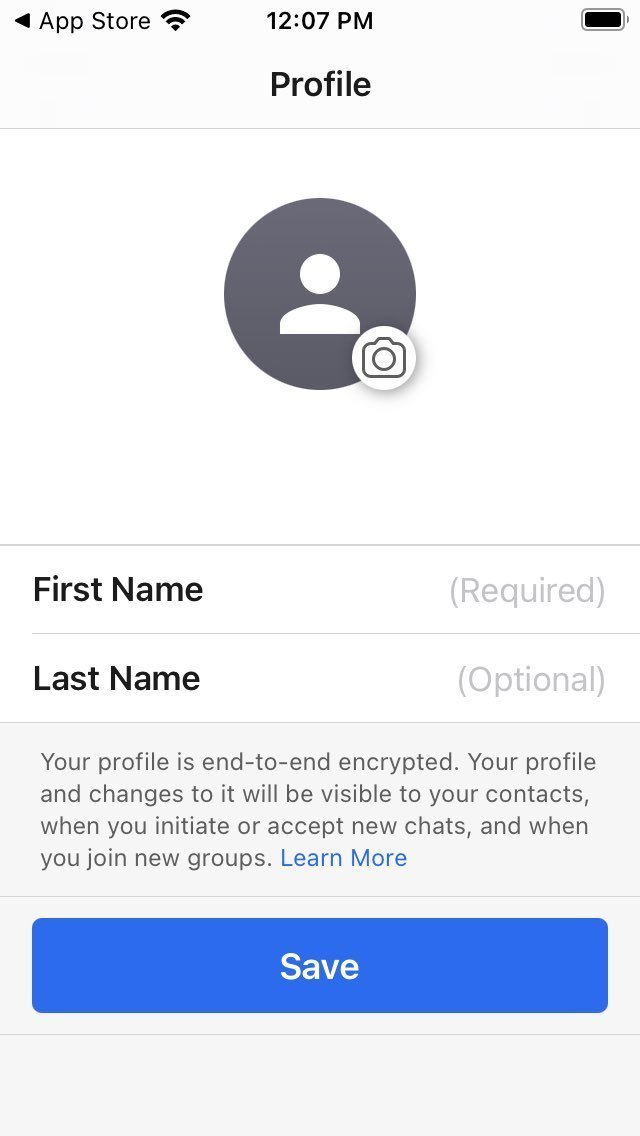Tap the profile avatar placeholder
Image resolution: width=640 pixels, height=1136 pixels.
pyautogui.click(x=320, y=293)
